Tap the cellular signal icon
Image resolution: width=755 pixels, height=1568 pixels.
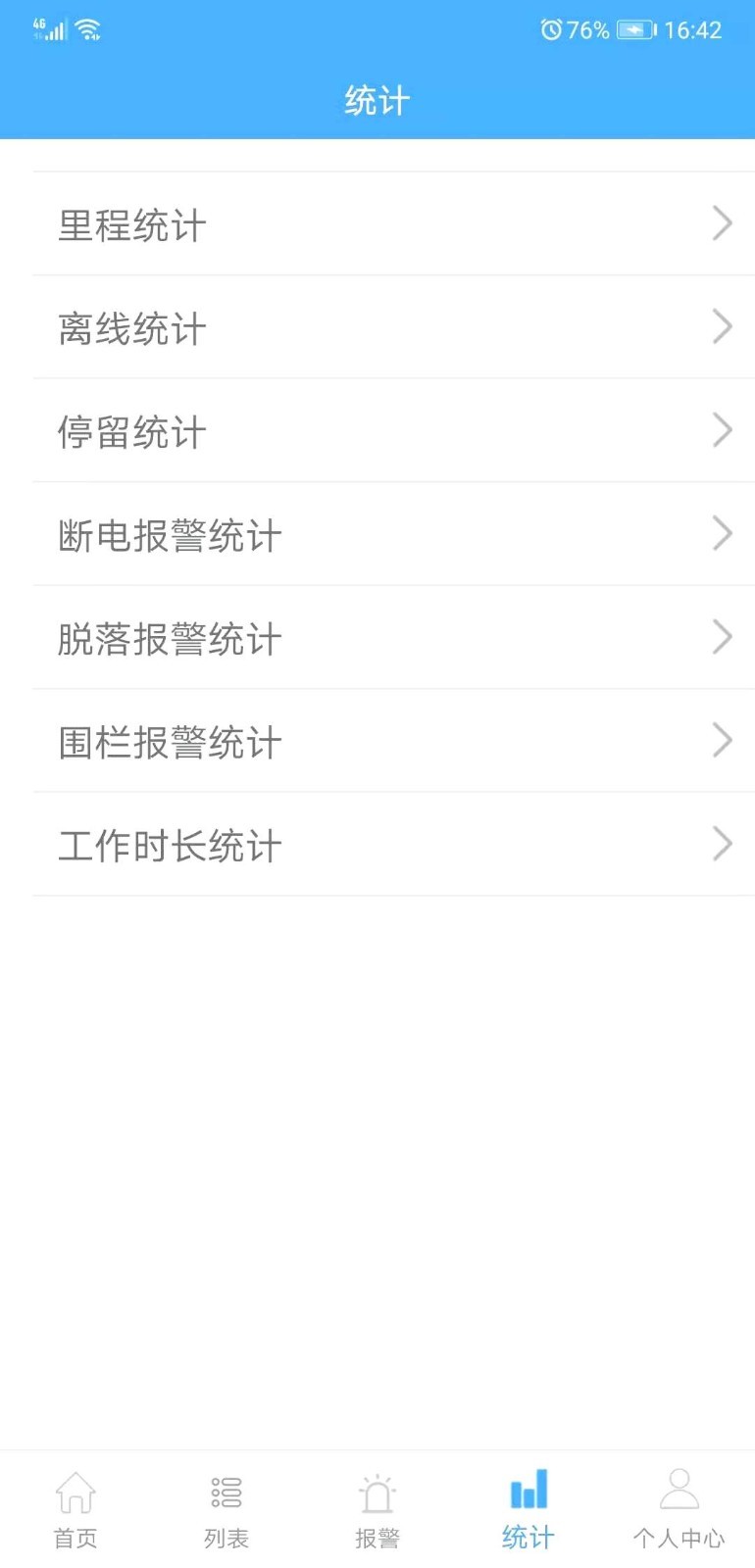[49, 29]
